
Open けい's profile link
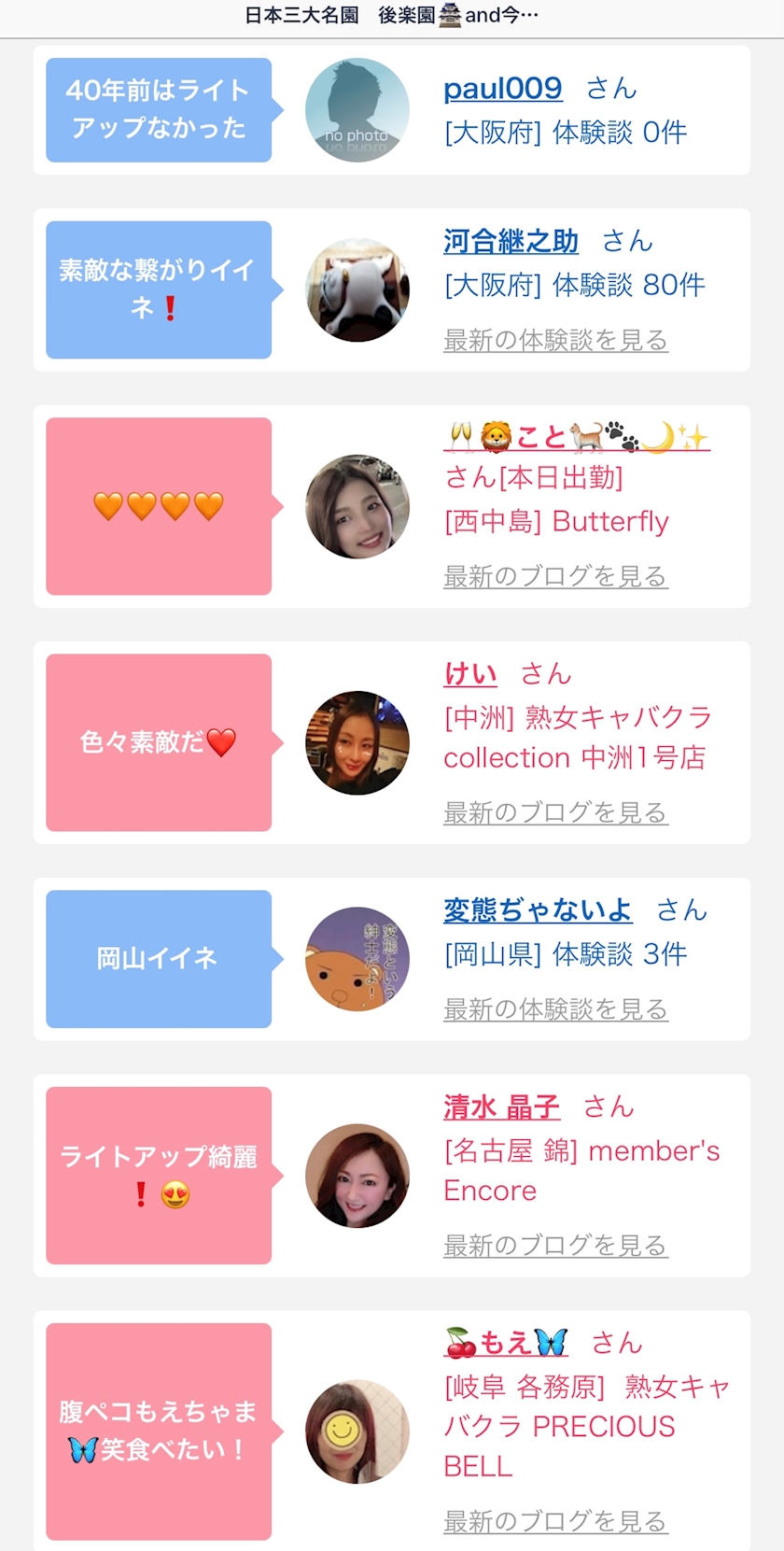click(x=469, y=674)
